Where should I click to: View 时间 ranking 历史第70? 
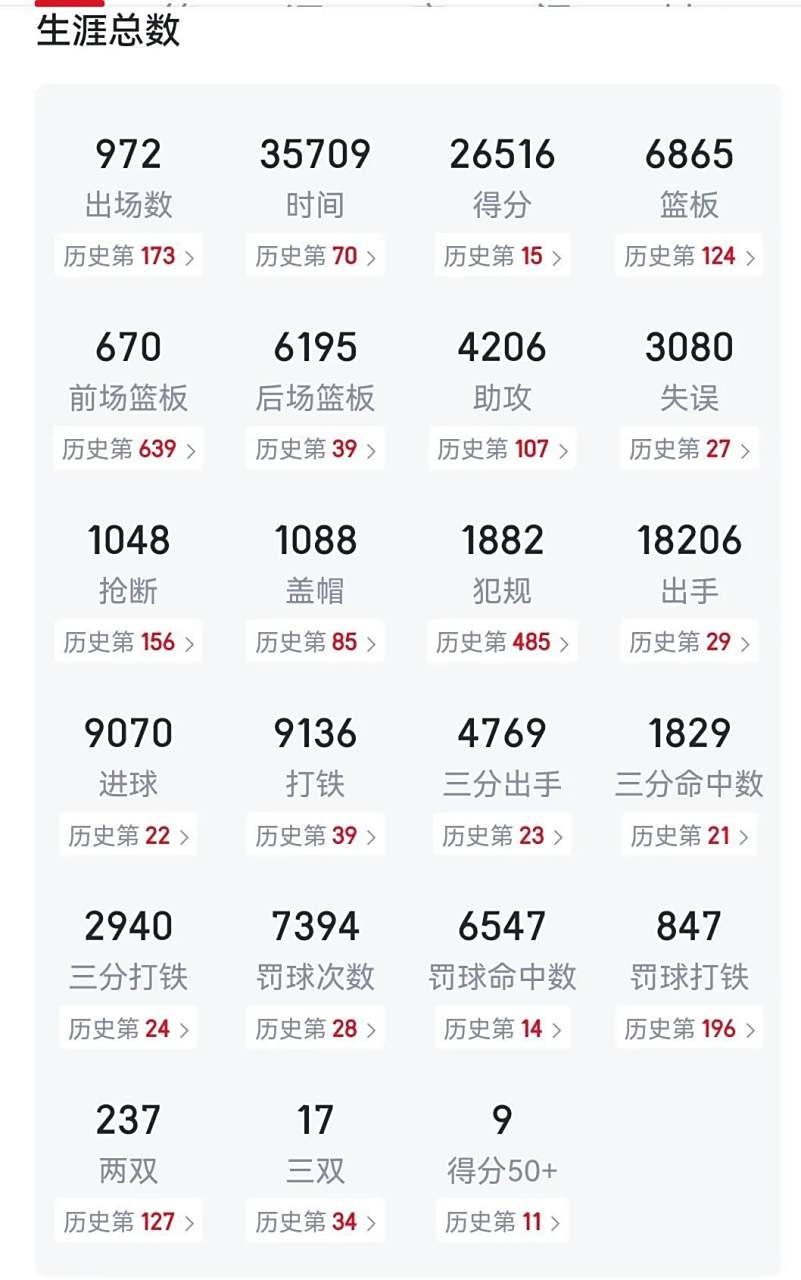click(x=315, y=256)
